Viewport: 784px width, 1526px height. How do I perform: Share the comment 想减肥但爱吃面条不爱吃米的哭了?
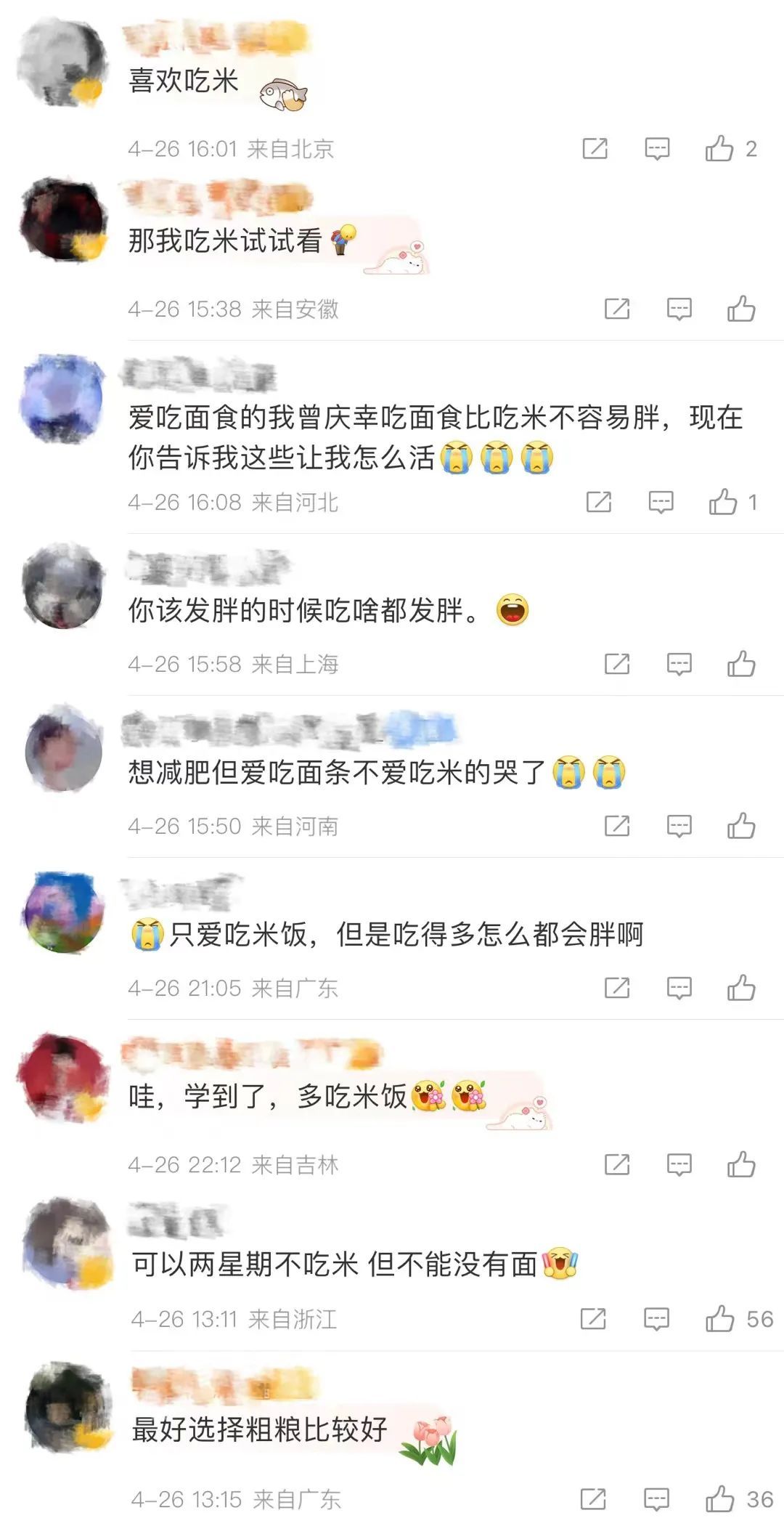tap(616, 826)
